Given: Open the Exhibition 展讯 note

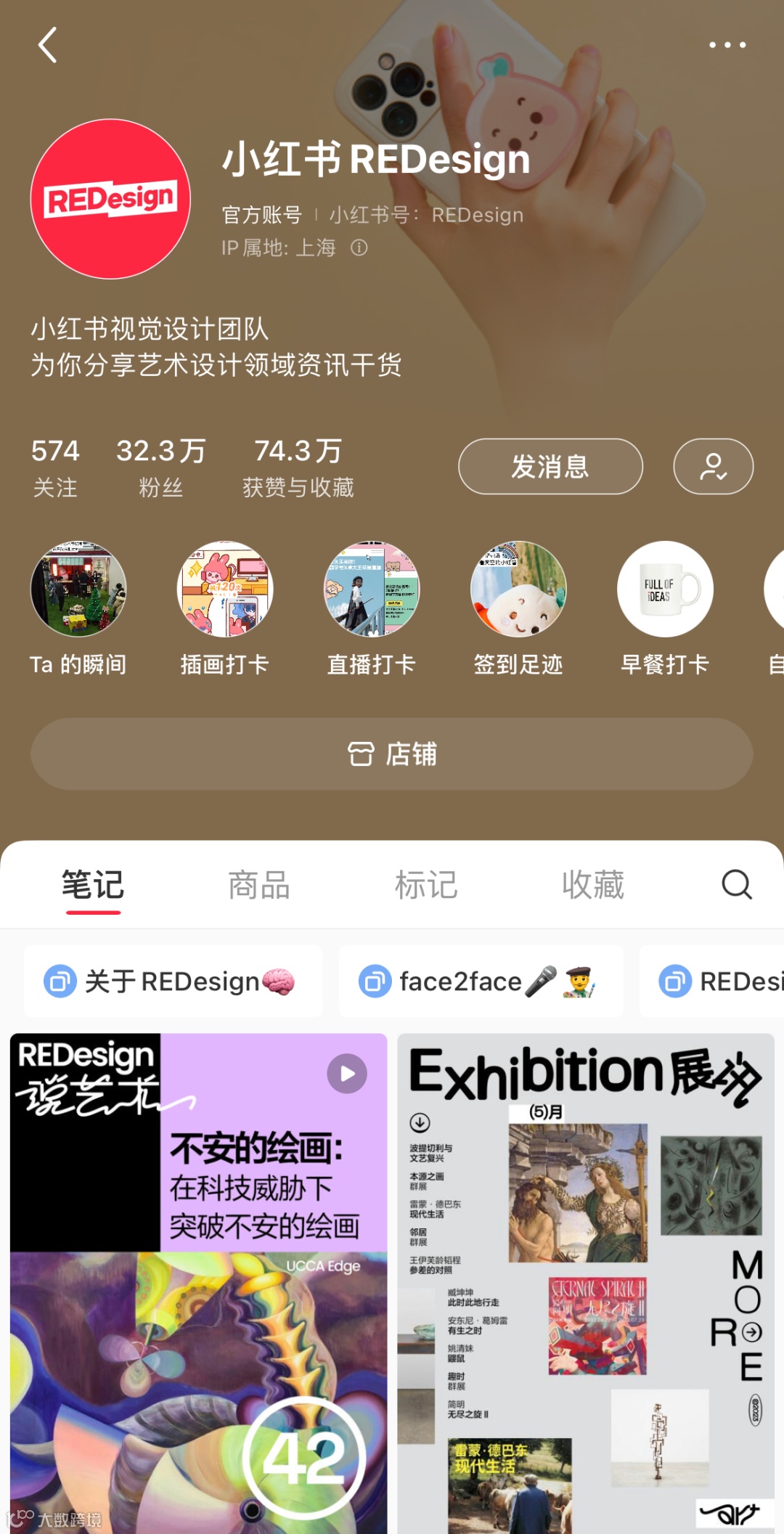Looking at the screenshot, I should coord(586,1278).
